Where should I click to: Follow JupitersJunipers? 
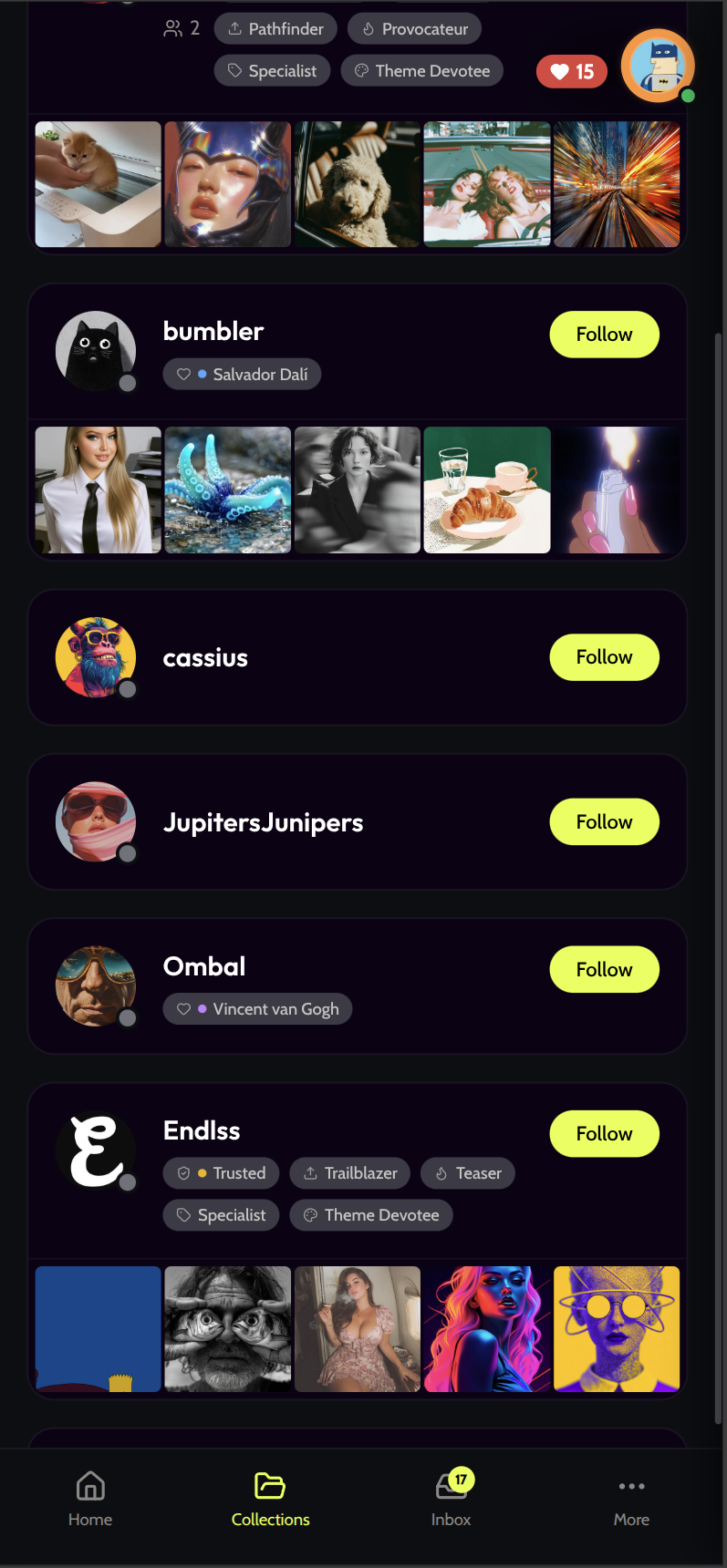(604, 821)
